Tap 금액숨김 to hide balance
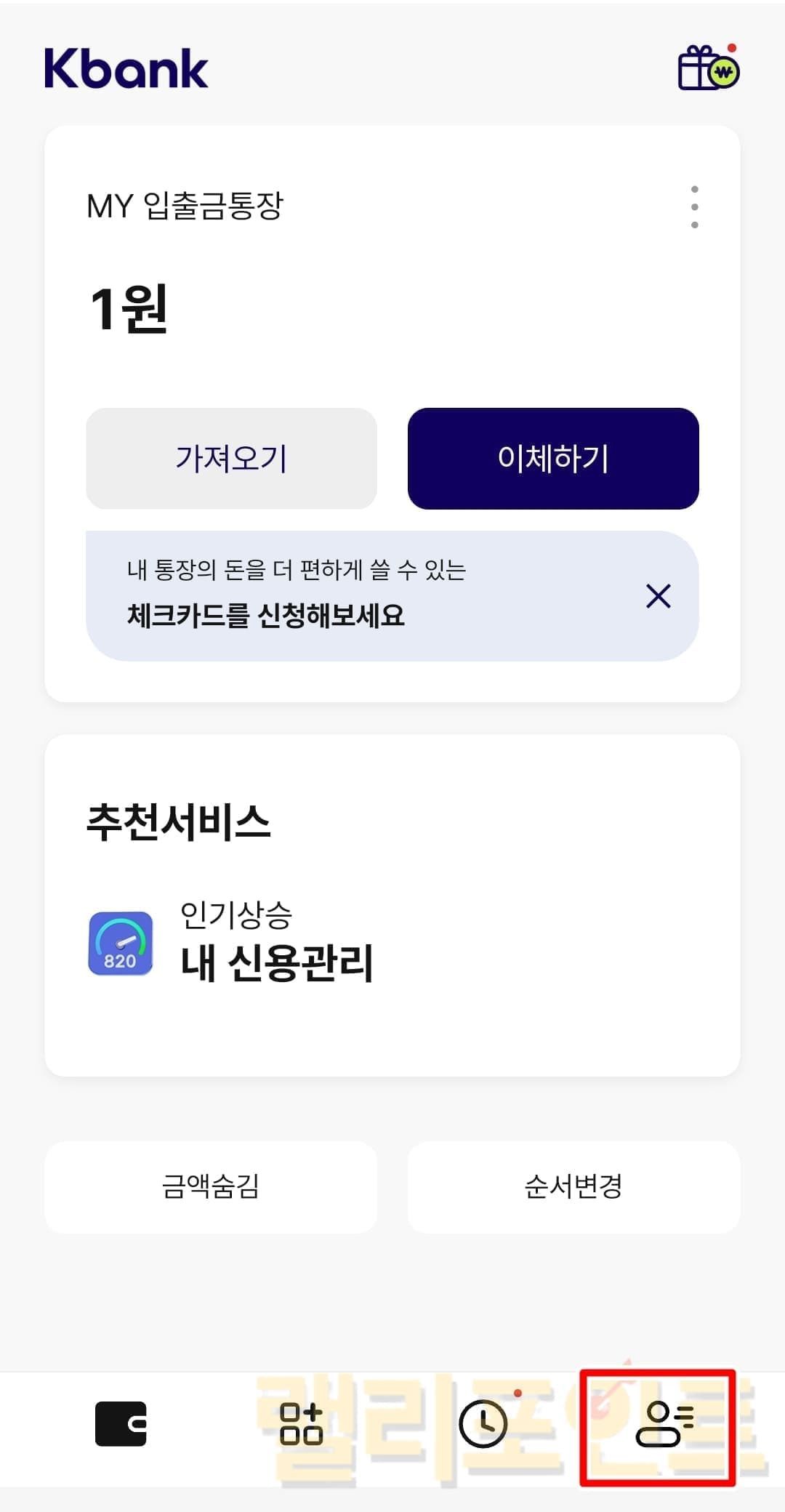The width and height of the screenshot is (785, 1512). 211,1187
